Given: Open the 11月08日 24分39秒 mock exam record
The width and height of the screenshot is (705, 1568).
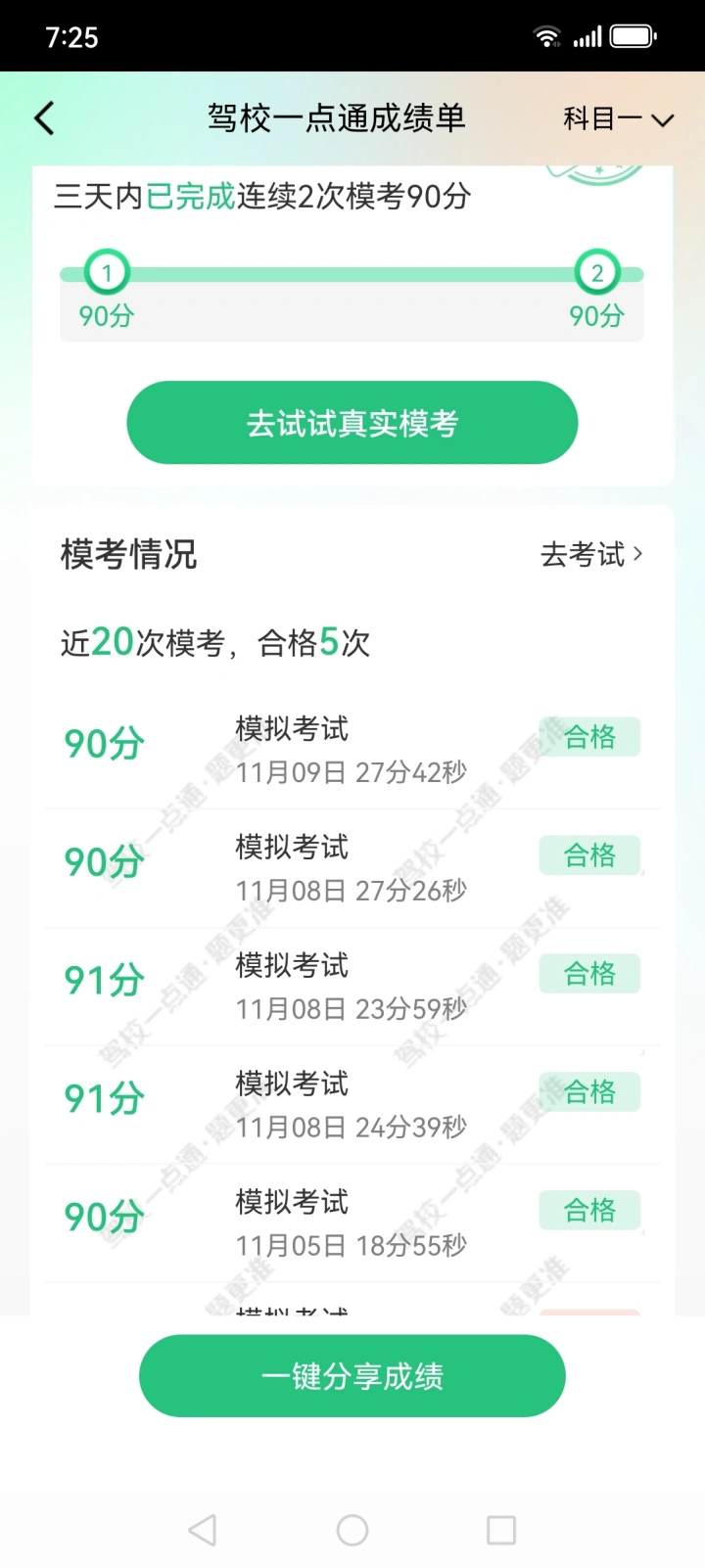Looking at the screenshot, I should pos(352,1105).
